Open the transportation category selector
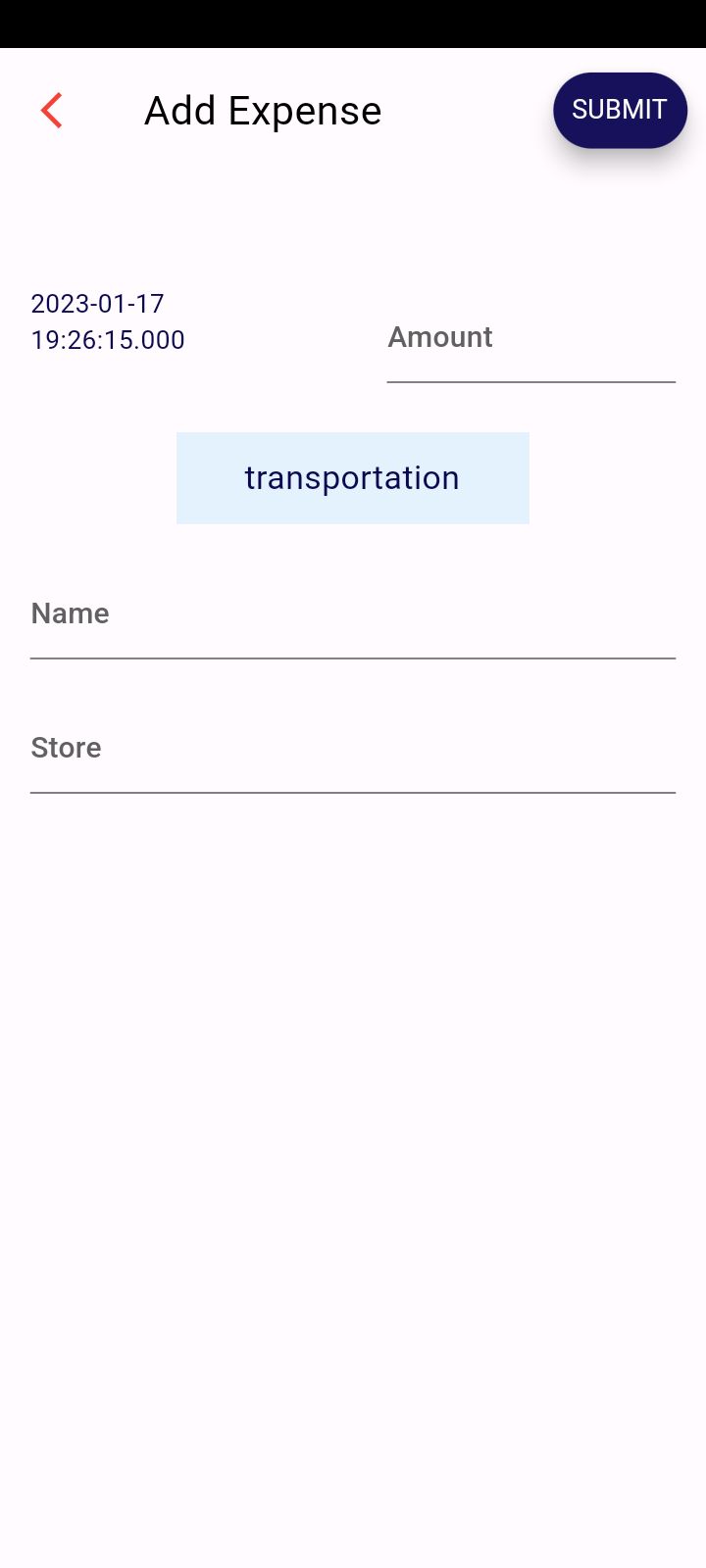 tap(353, 478)
